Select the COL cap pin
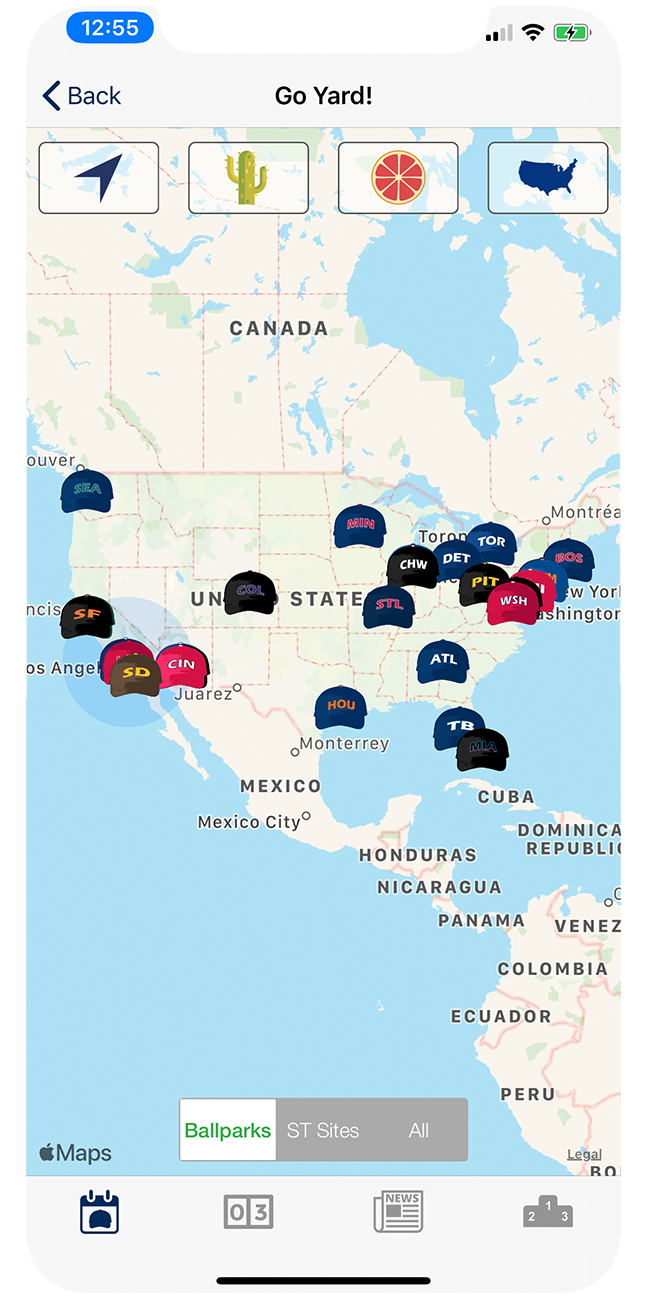The width and height of the screenshot is (648, 1296). pyautogui.click(x=249, y=592)
